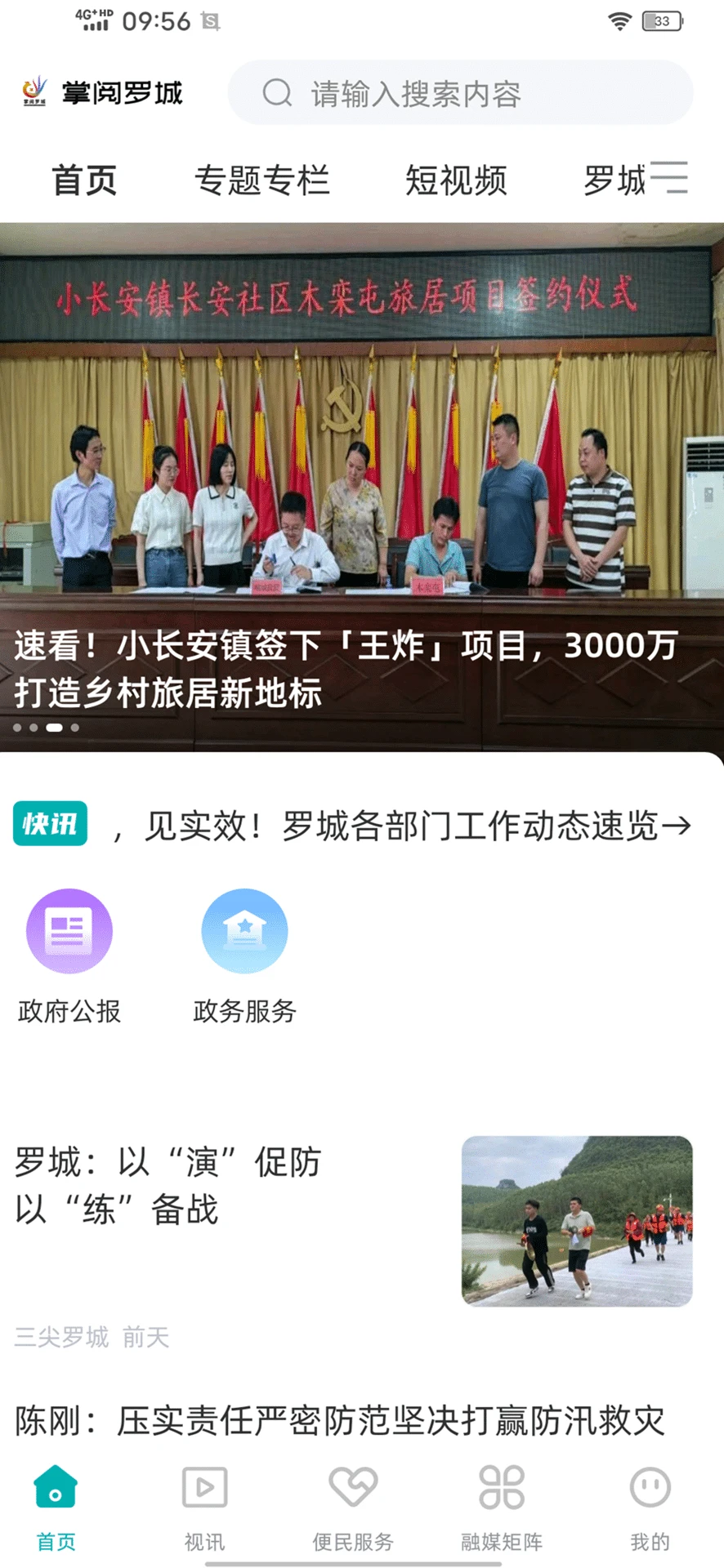724x1568 pixels.
Task: Switch to the 短视频 tab
Action: pos(455,180)
